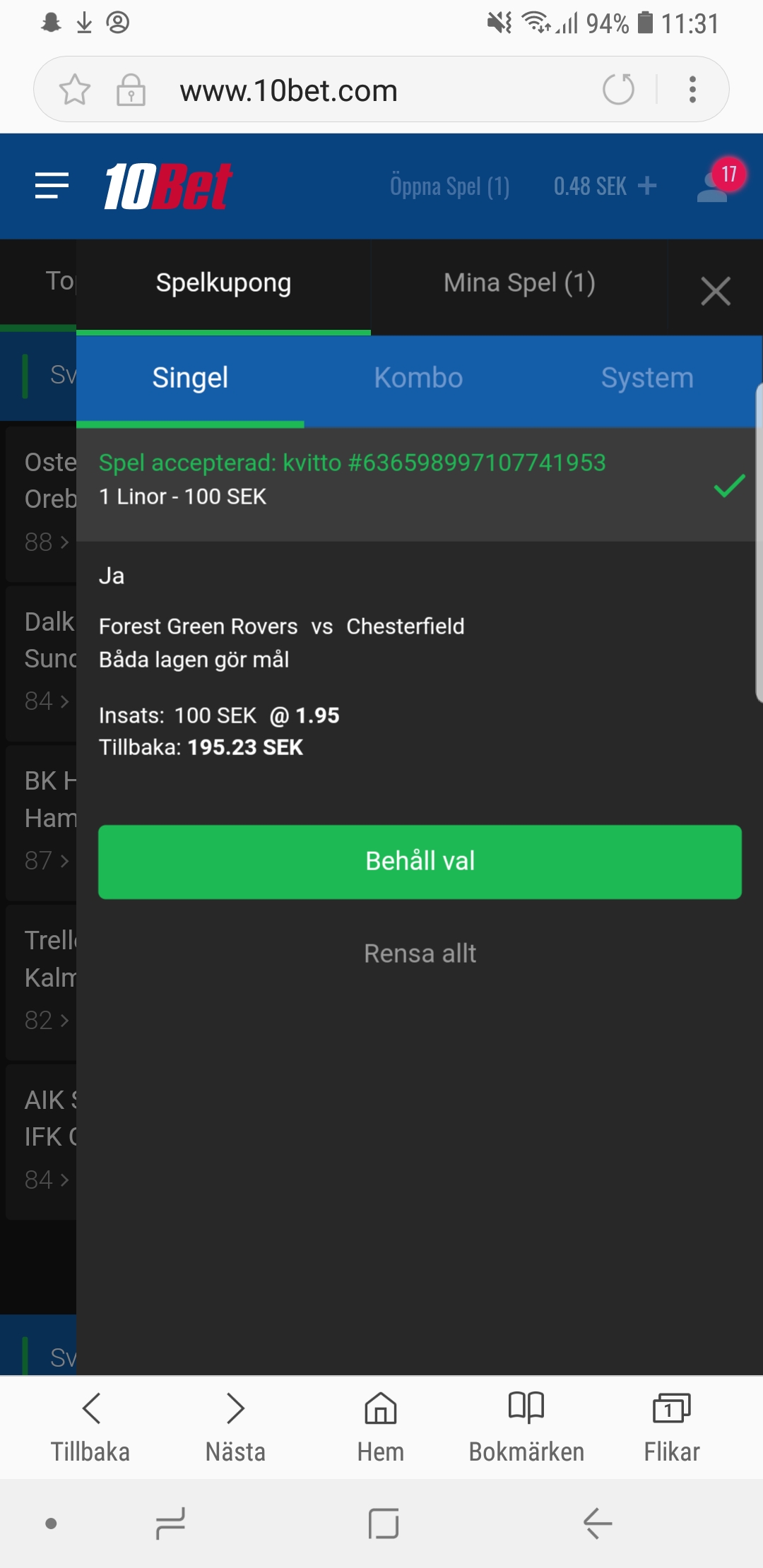
Task: Close the bet slip panel
Action: [x=716, y=291]
